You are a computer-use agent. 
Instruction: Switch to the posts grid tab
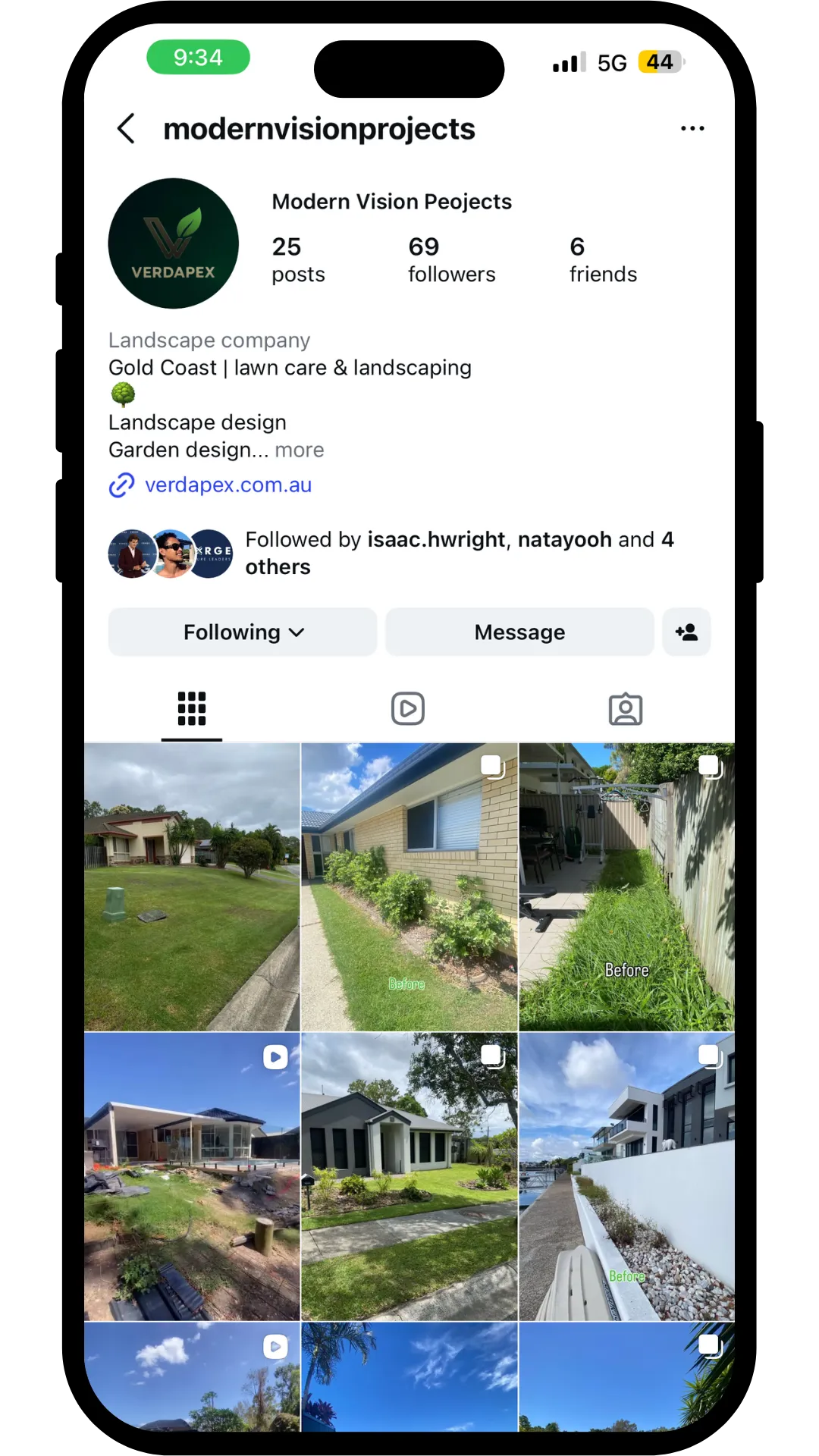tap(192, 709)
